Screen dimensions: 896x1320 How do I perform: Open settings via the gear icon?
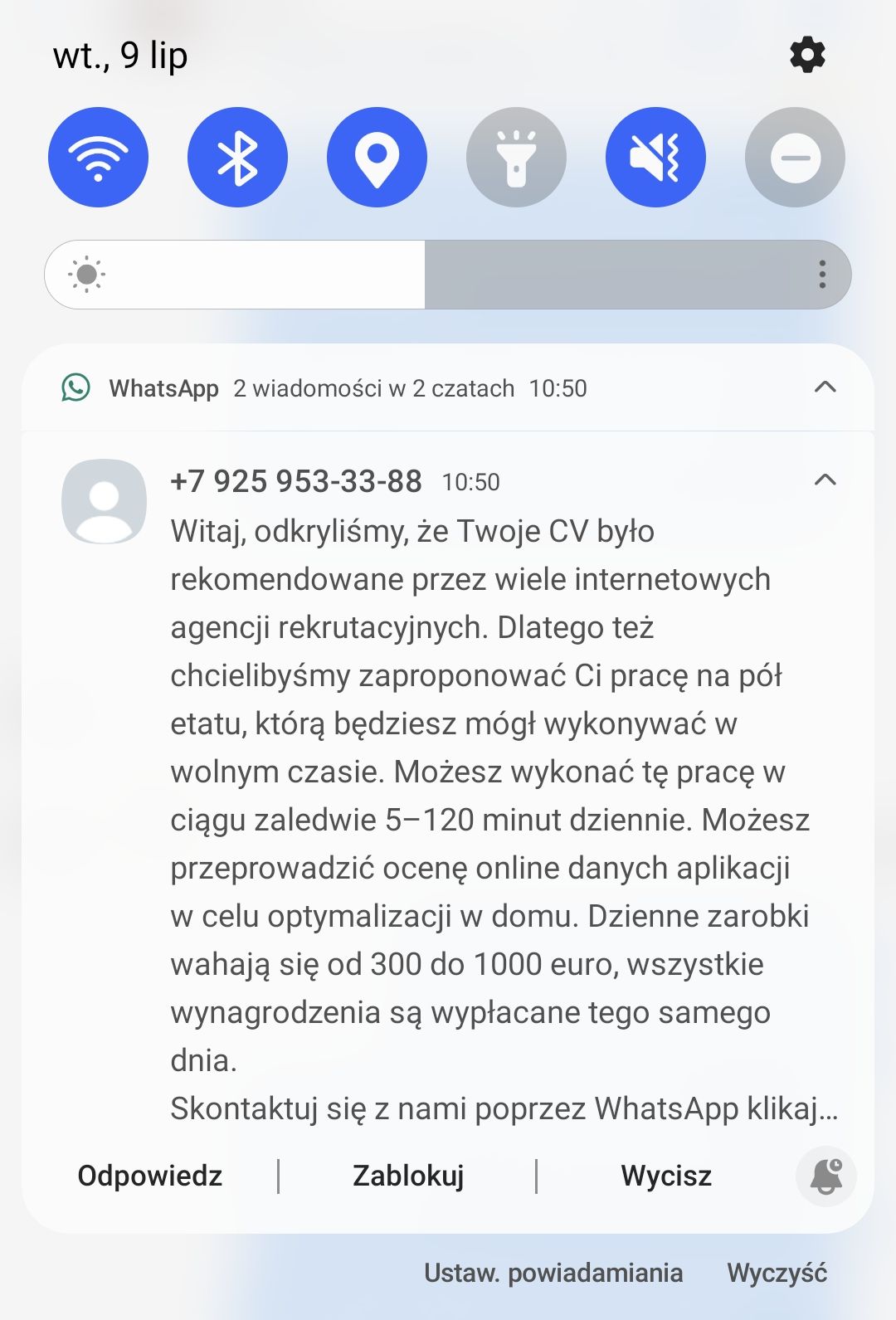[806, 55]
